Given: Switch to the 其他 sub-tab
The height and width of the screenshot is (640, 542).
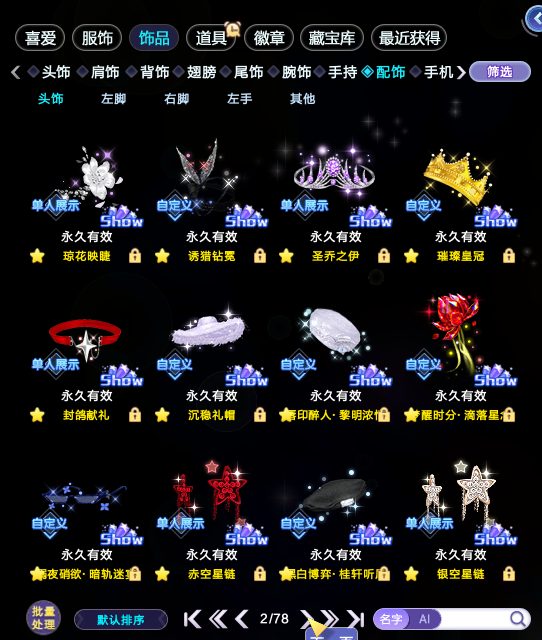Looking at the screenshot, I should point(302,99).
